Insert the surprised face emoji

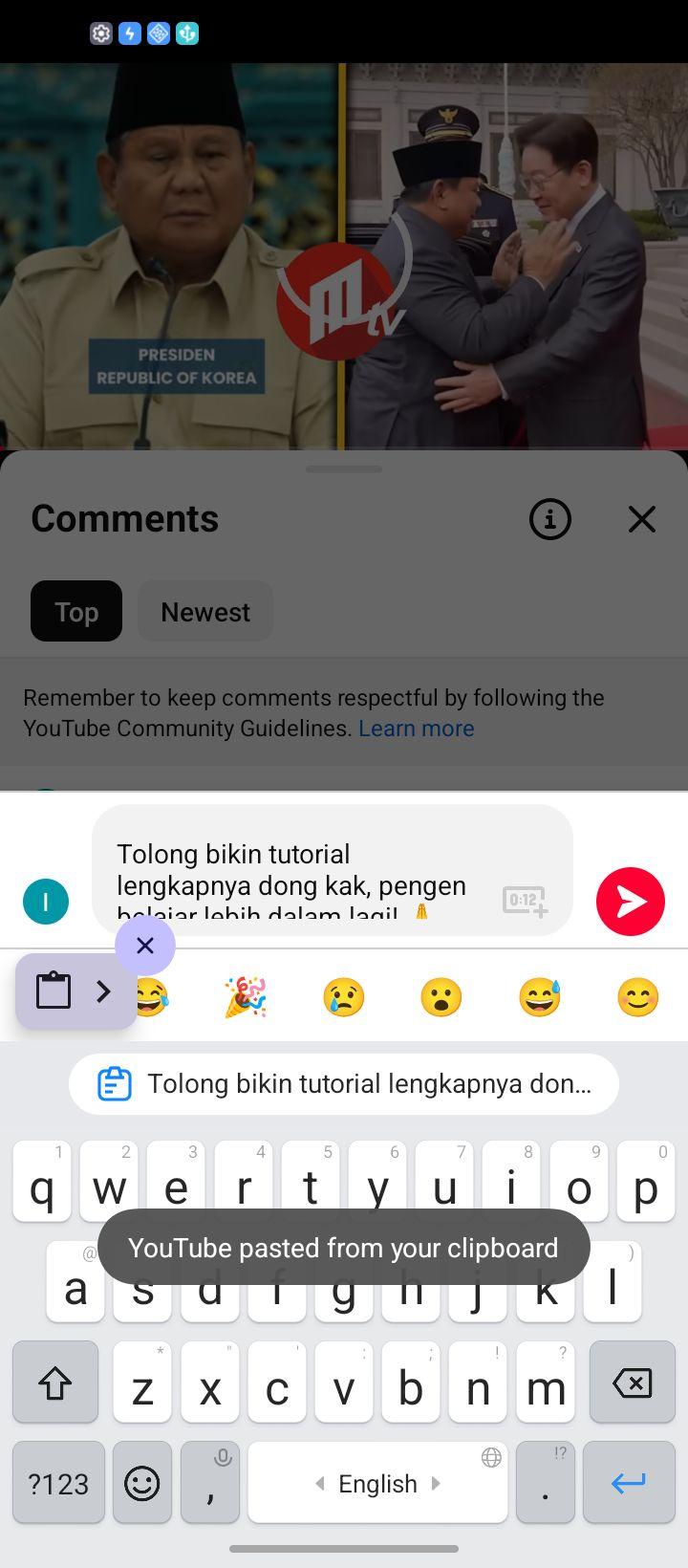click(441, 997)
